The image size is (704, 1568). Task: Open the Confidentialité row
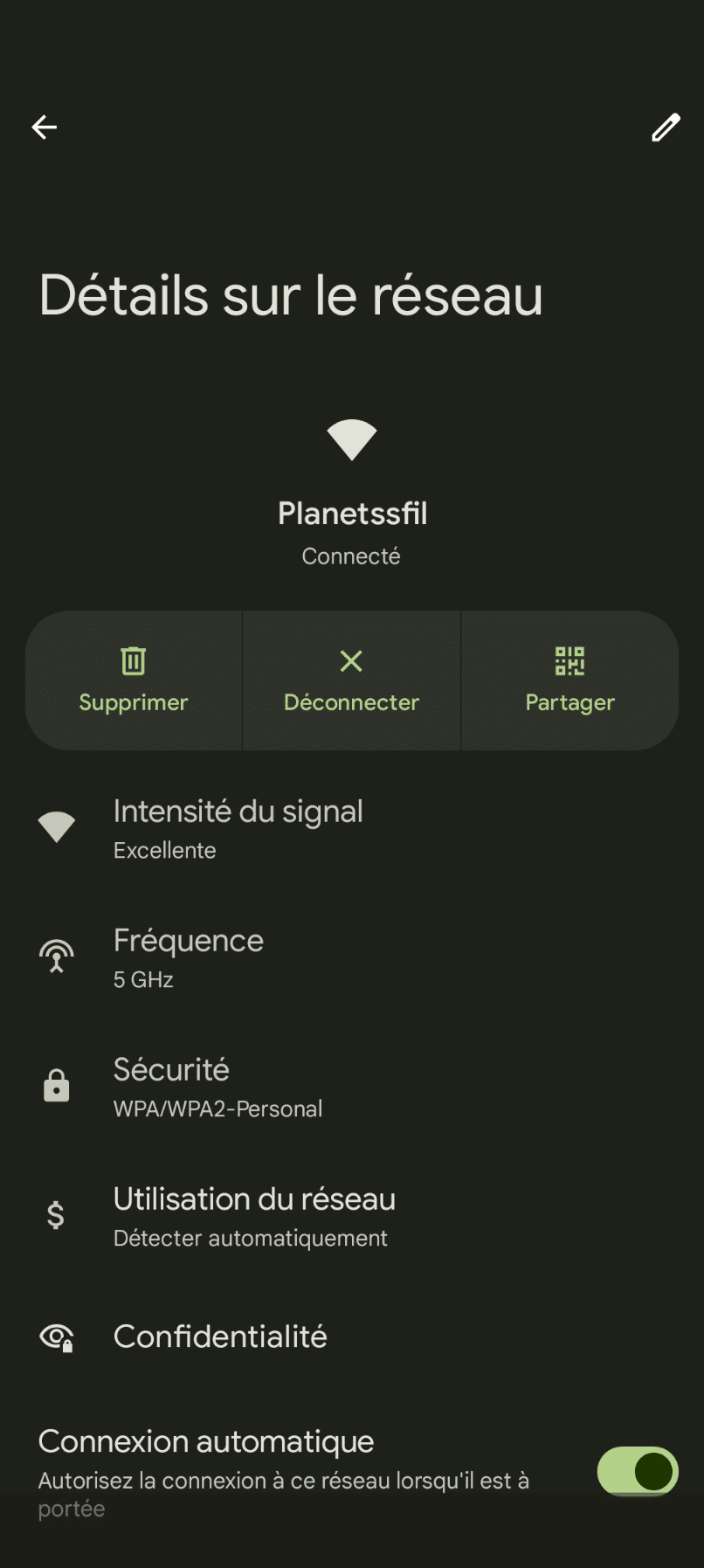[x=352, y=1337]
